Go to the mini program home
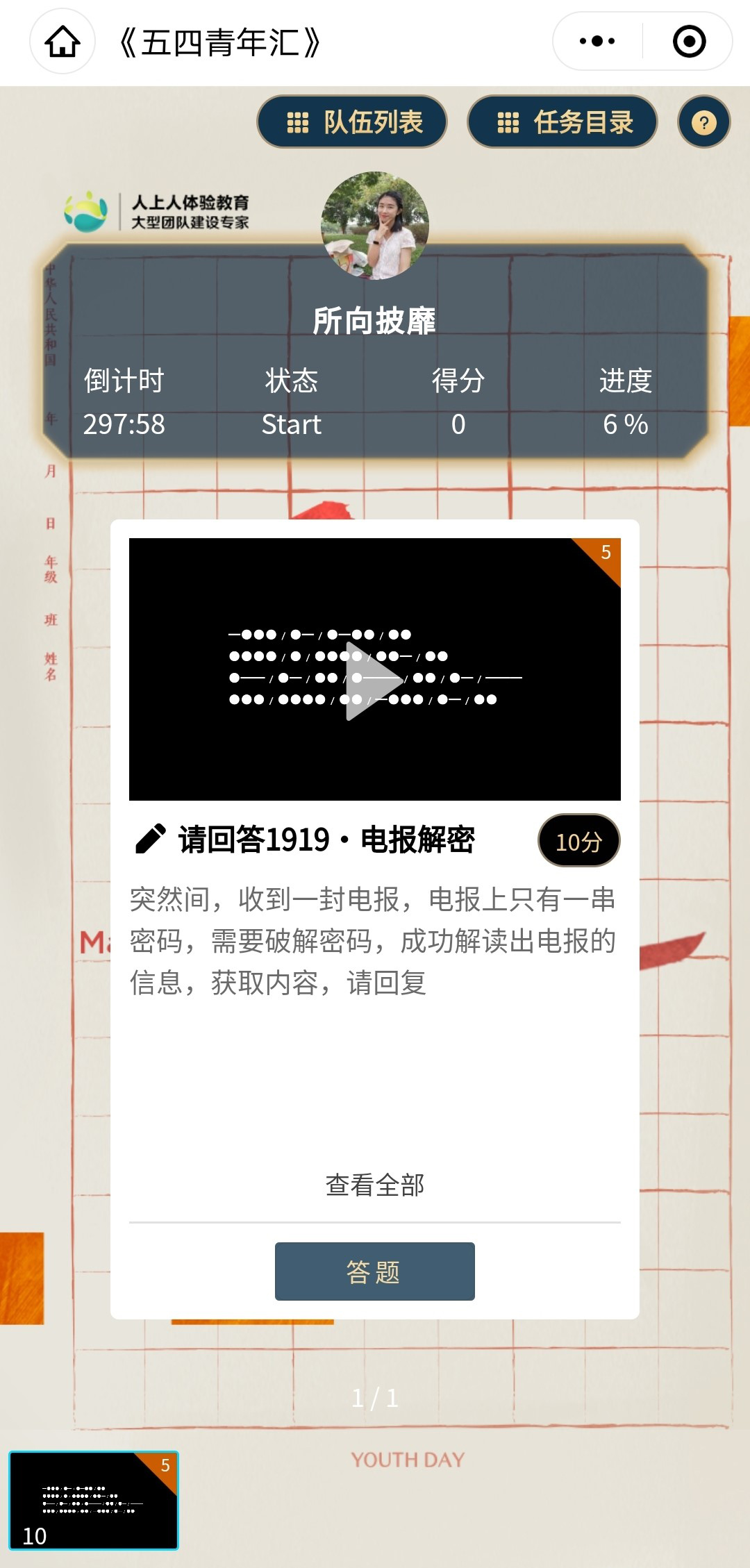 [x=62, y=42]
